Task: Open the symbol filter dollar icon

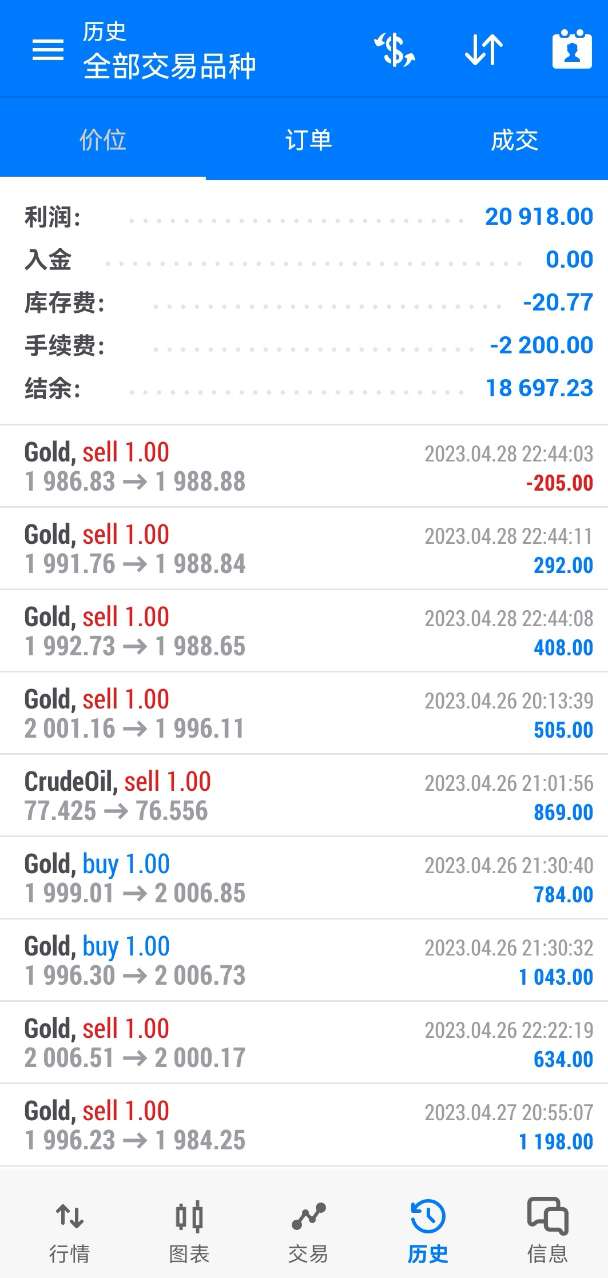Action: pyautogui.click(x=394, y=50)
